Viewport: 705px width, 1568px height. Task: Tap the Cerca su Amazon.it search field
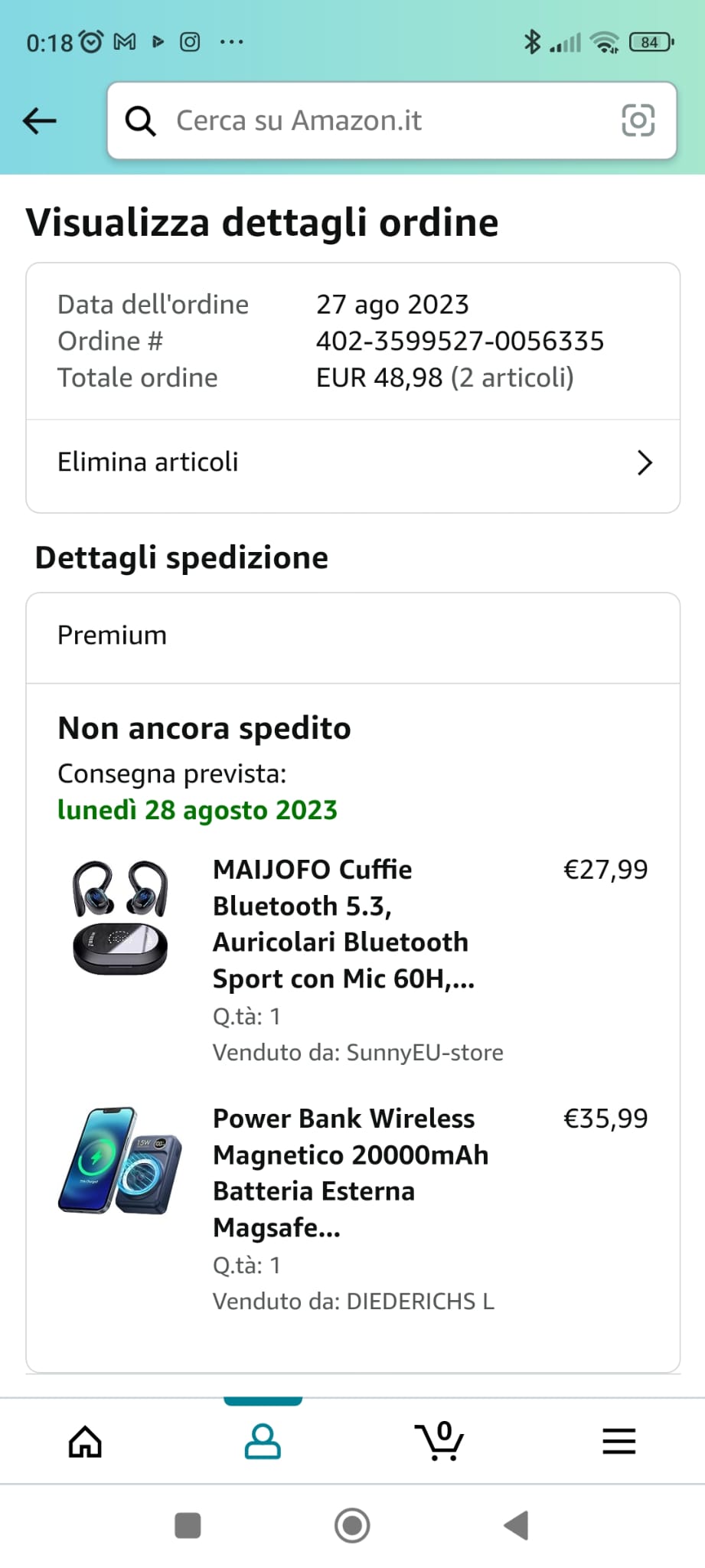tap(367, 121)
